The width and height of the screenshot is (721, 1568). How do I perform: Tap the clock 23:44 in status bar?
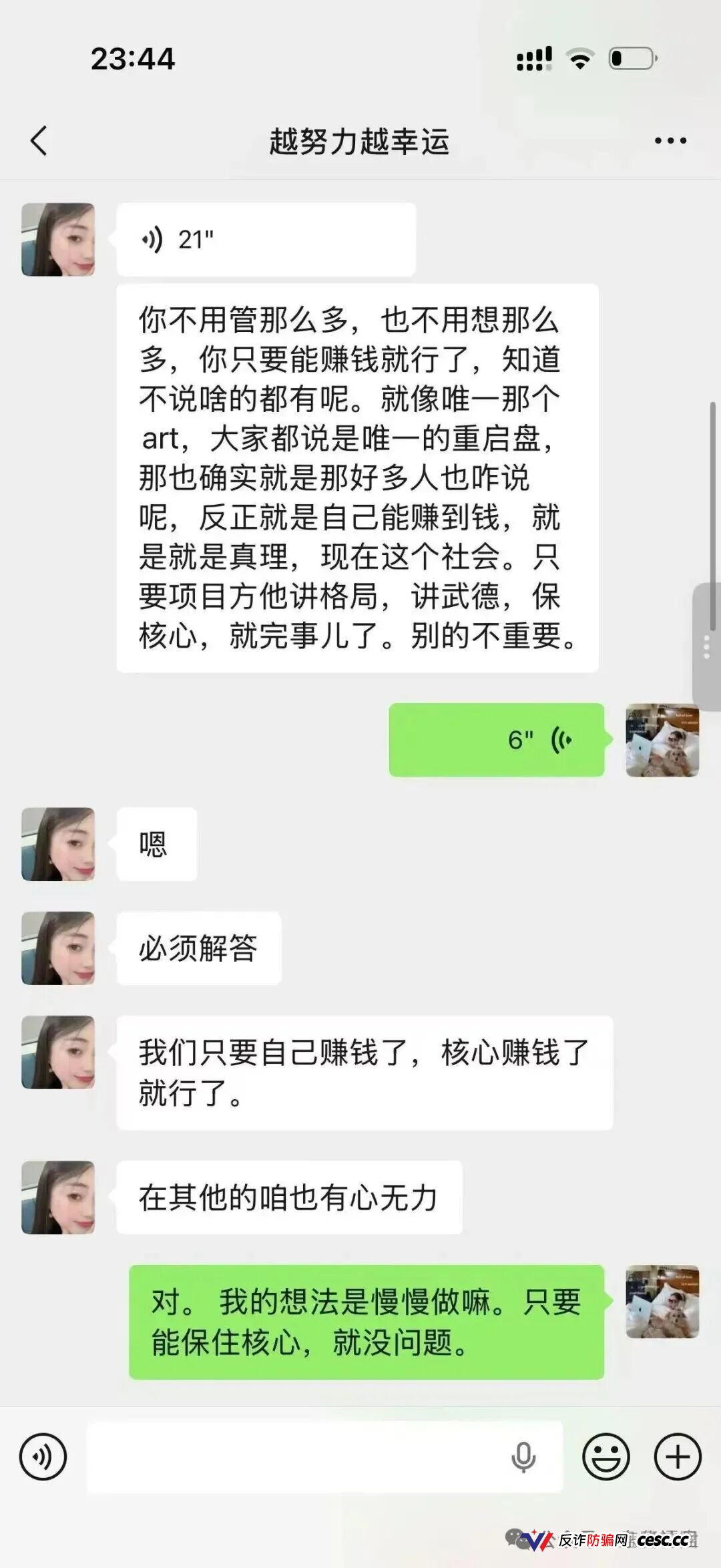click(x=132, y=59)
